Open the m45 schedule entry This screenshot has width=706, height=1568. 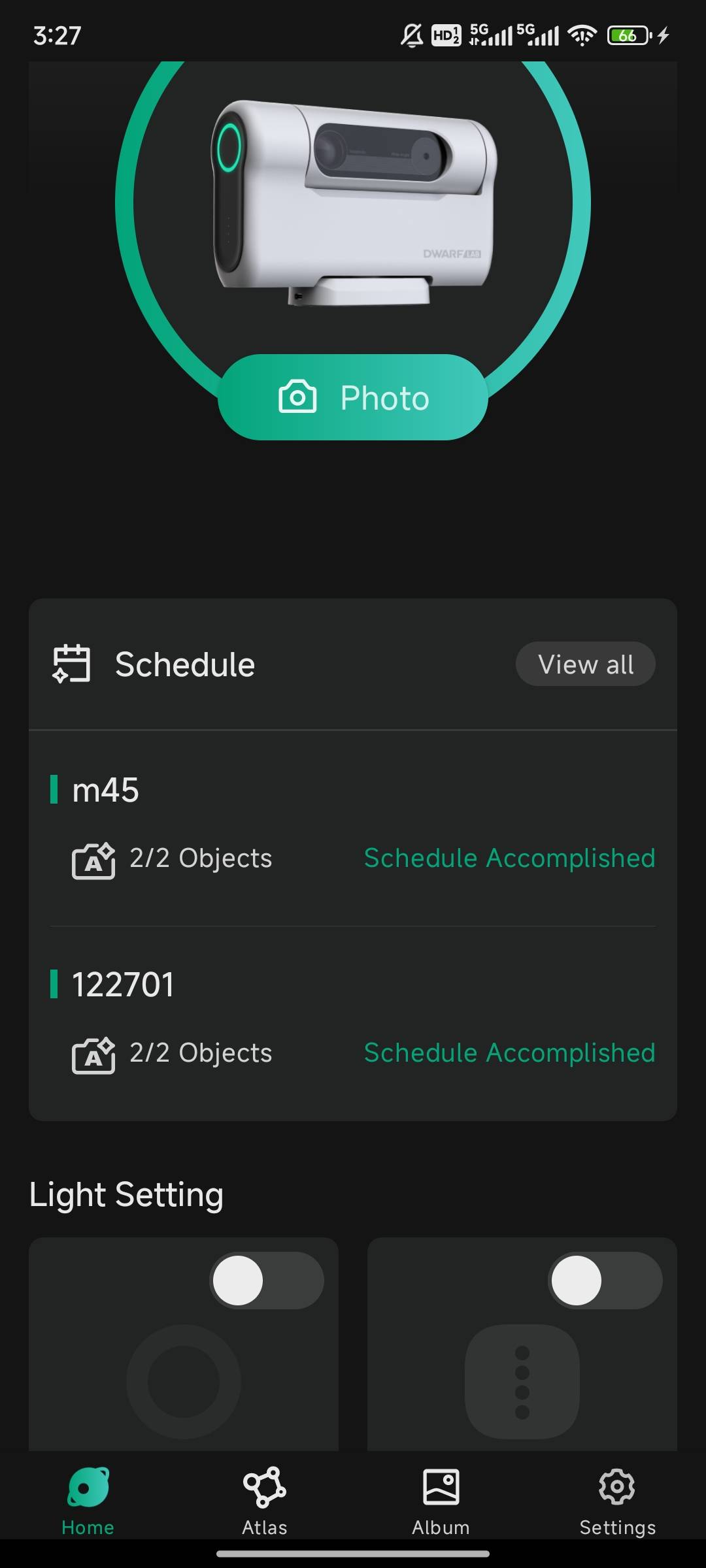(353, 825)
